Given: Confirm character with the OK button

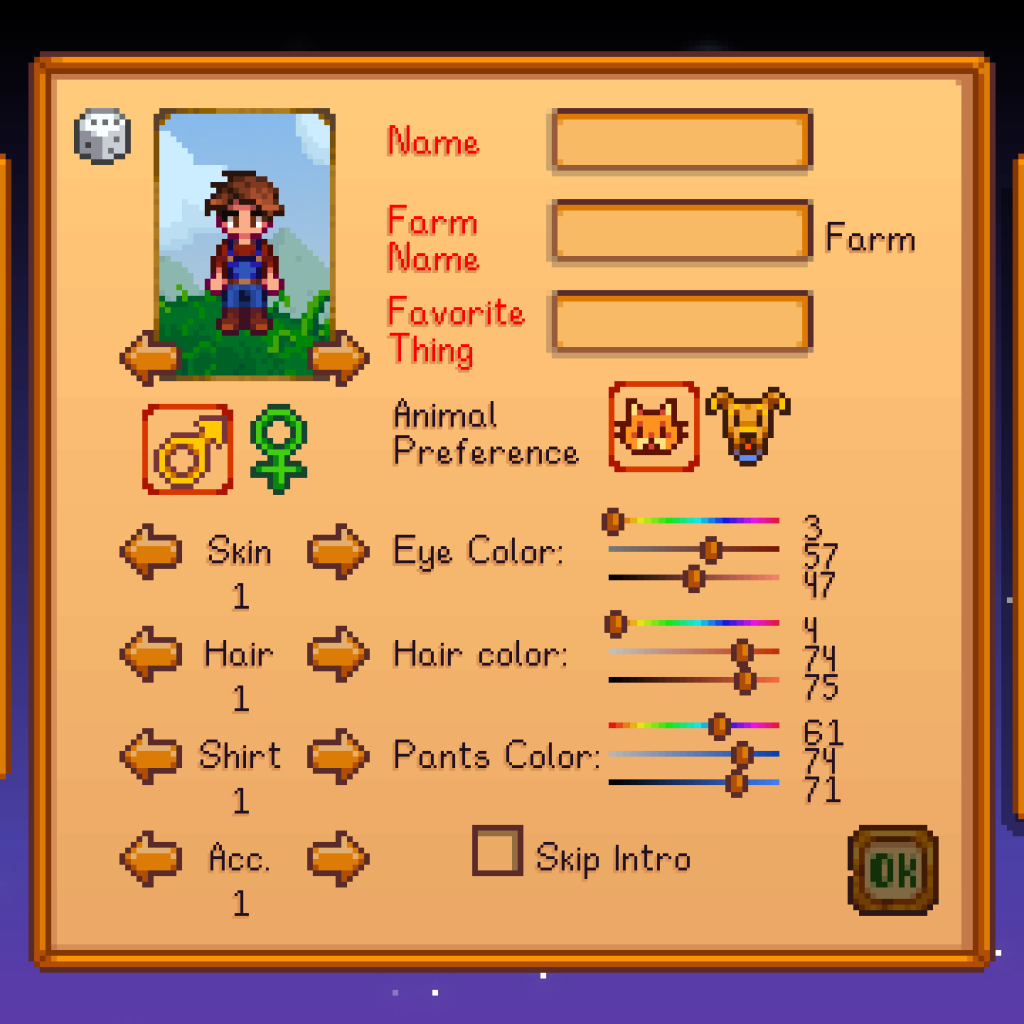Looking at the screenshot, I should 892,870.
